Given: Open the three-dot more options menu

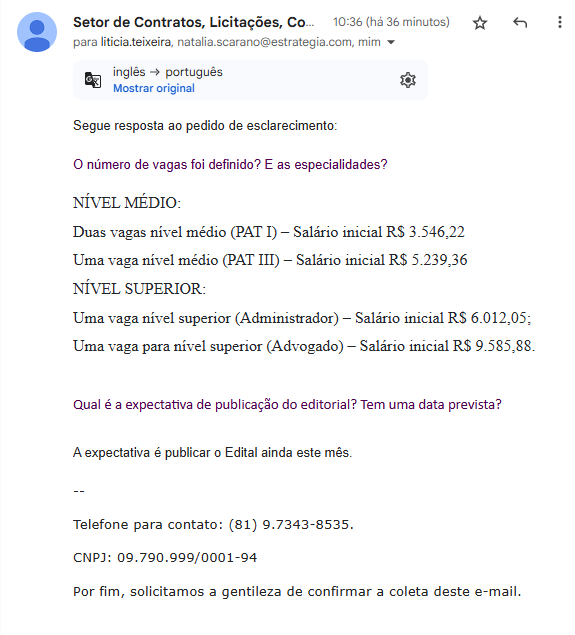Looking at the screenshot, I should [x=560, y=22].
